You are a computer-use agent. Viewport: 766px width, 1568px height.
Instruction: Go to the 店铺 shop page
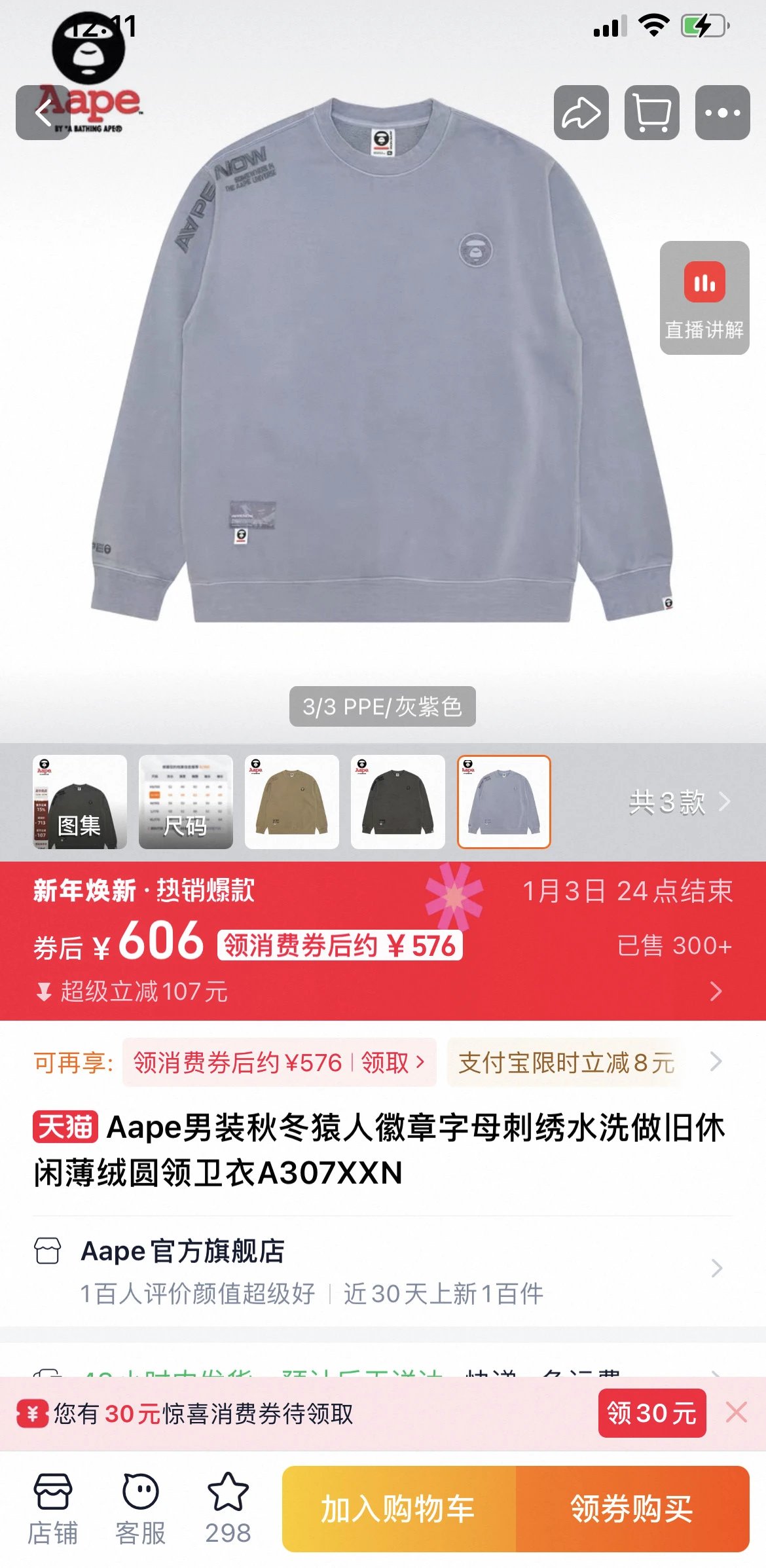[52, 1508]
